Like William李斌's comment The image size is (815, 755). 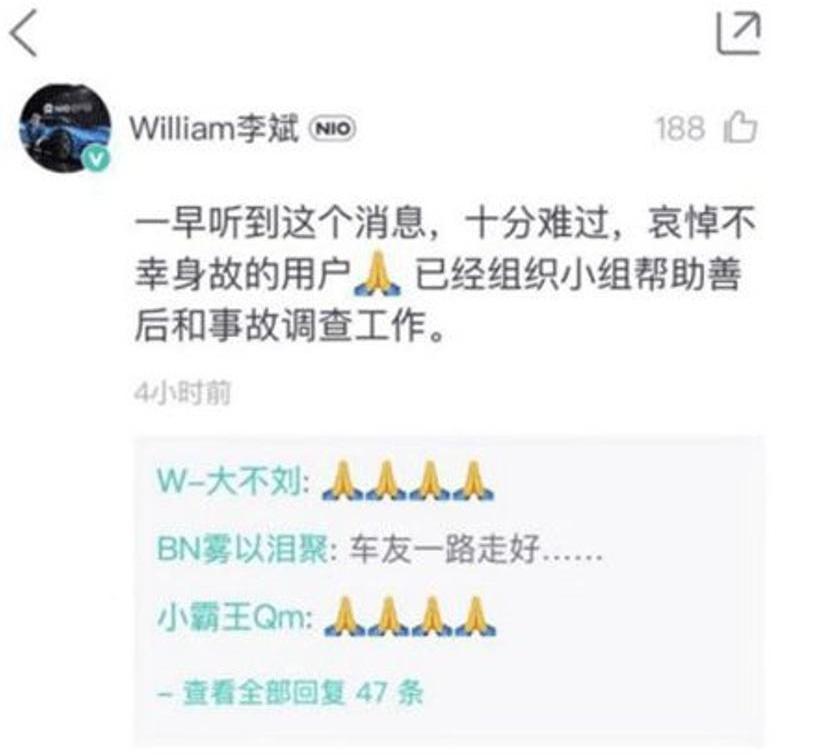(x=742, y=128)
